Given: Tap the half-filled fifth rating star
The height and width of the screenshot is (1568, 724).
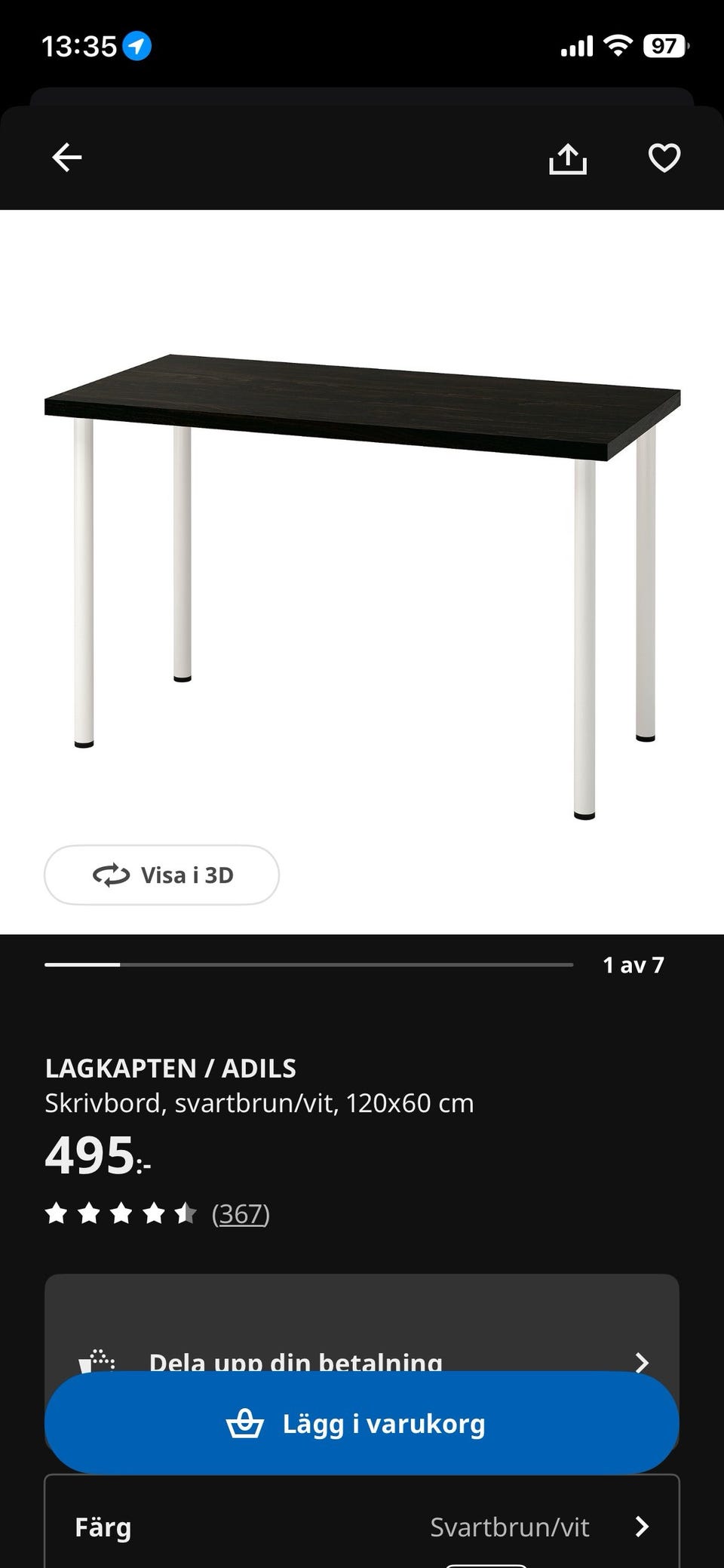Looking at the screenshot, I should pos(183,1213).
